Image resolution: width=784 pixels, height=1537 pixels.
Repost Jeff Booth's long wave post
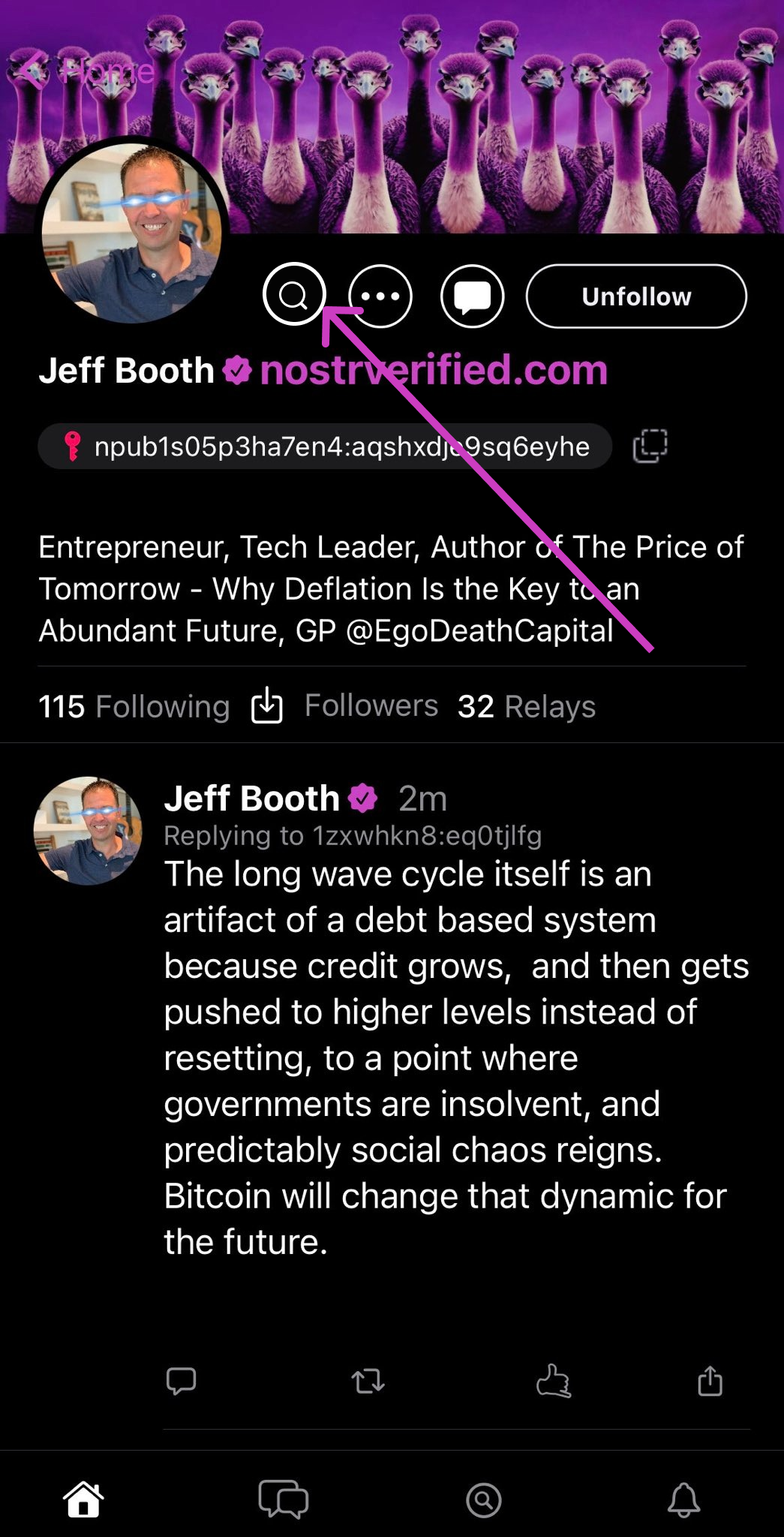[368, 1381]
